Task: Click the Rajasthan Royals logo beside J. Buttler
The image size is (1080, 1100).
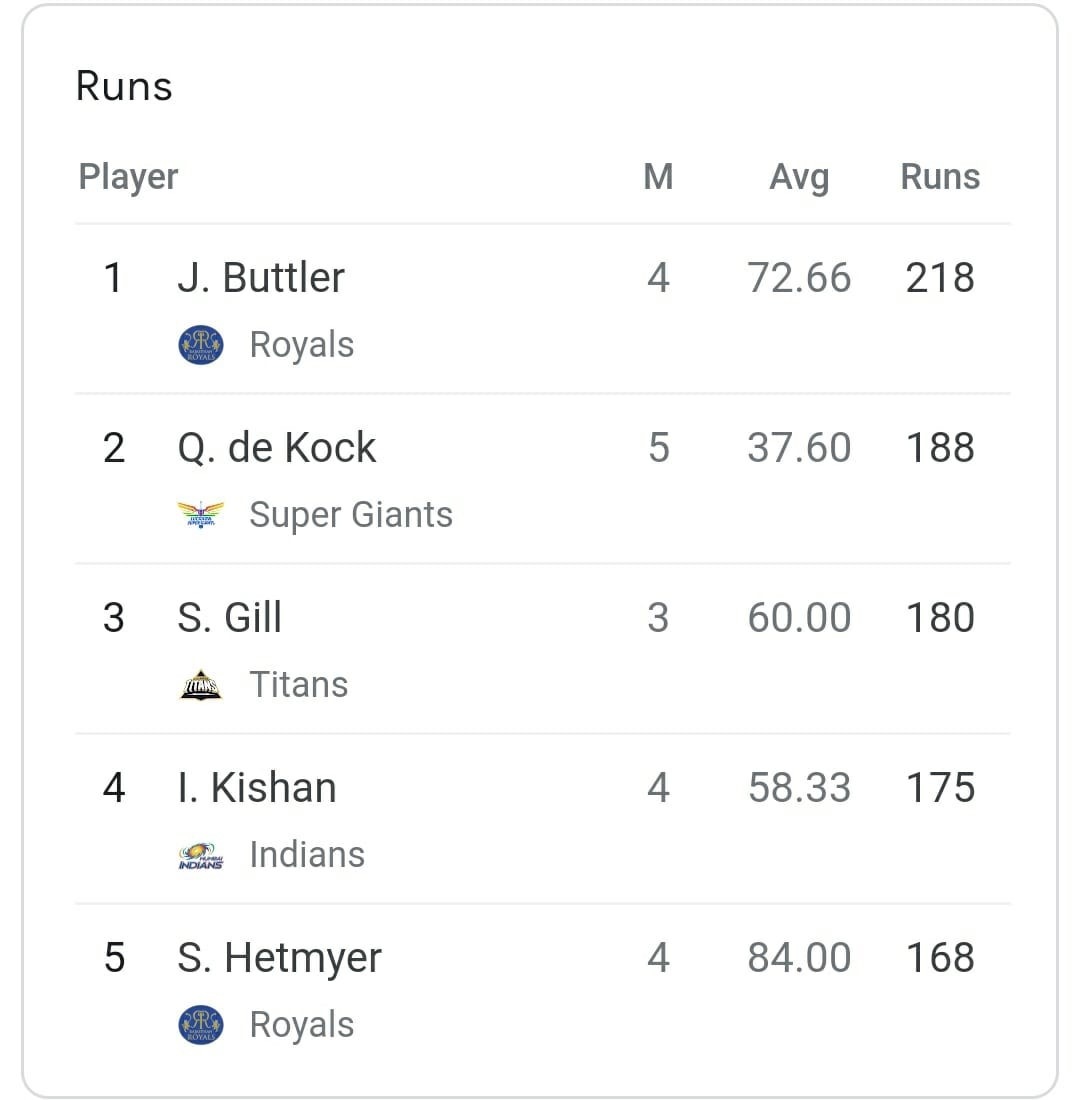Action: pyautogui.click(x=199, y=343)
